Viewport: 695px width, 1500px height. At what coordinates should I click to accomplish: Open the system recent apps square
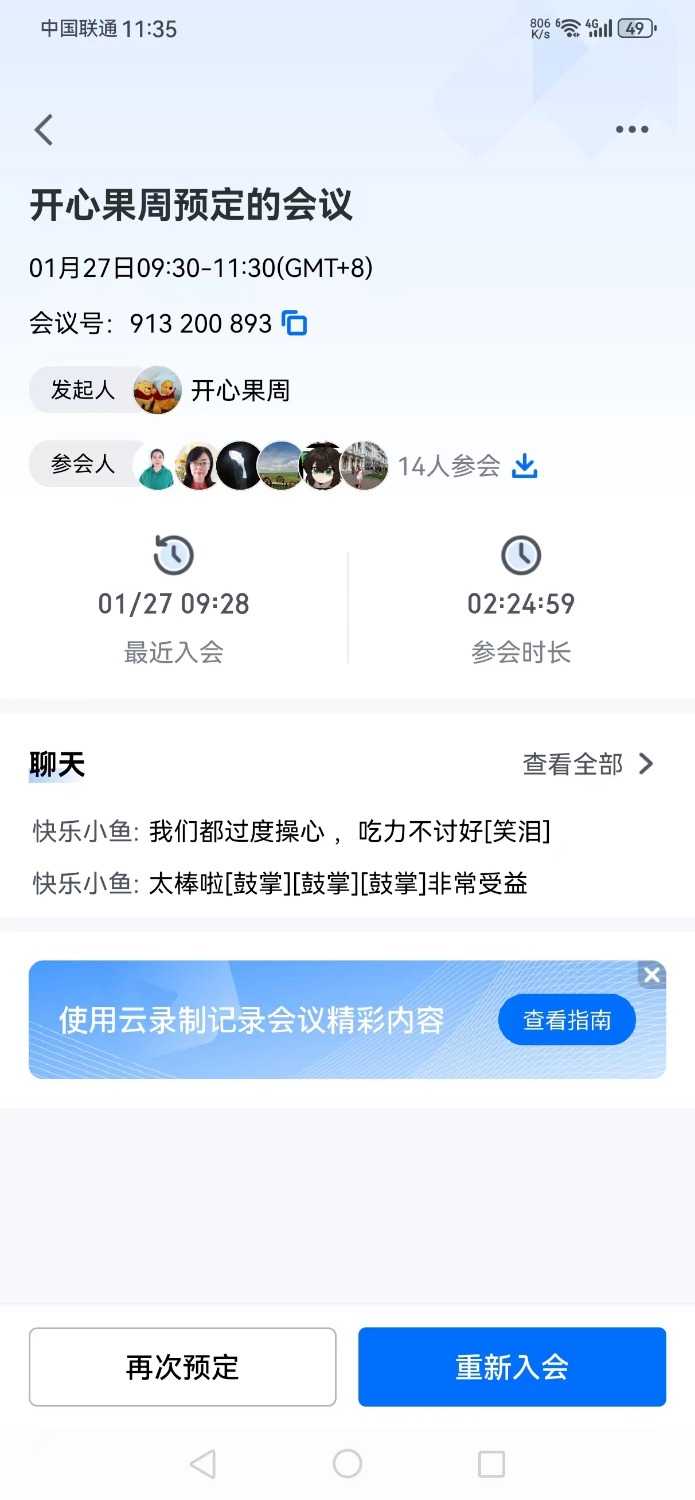click(x=491, y=1464)
